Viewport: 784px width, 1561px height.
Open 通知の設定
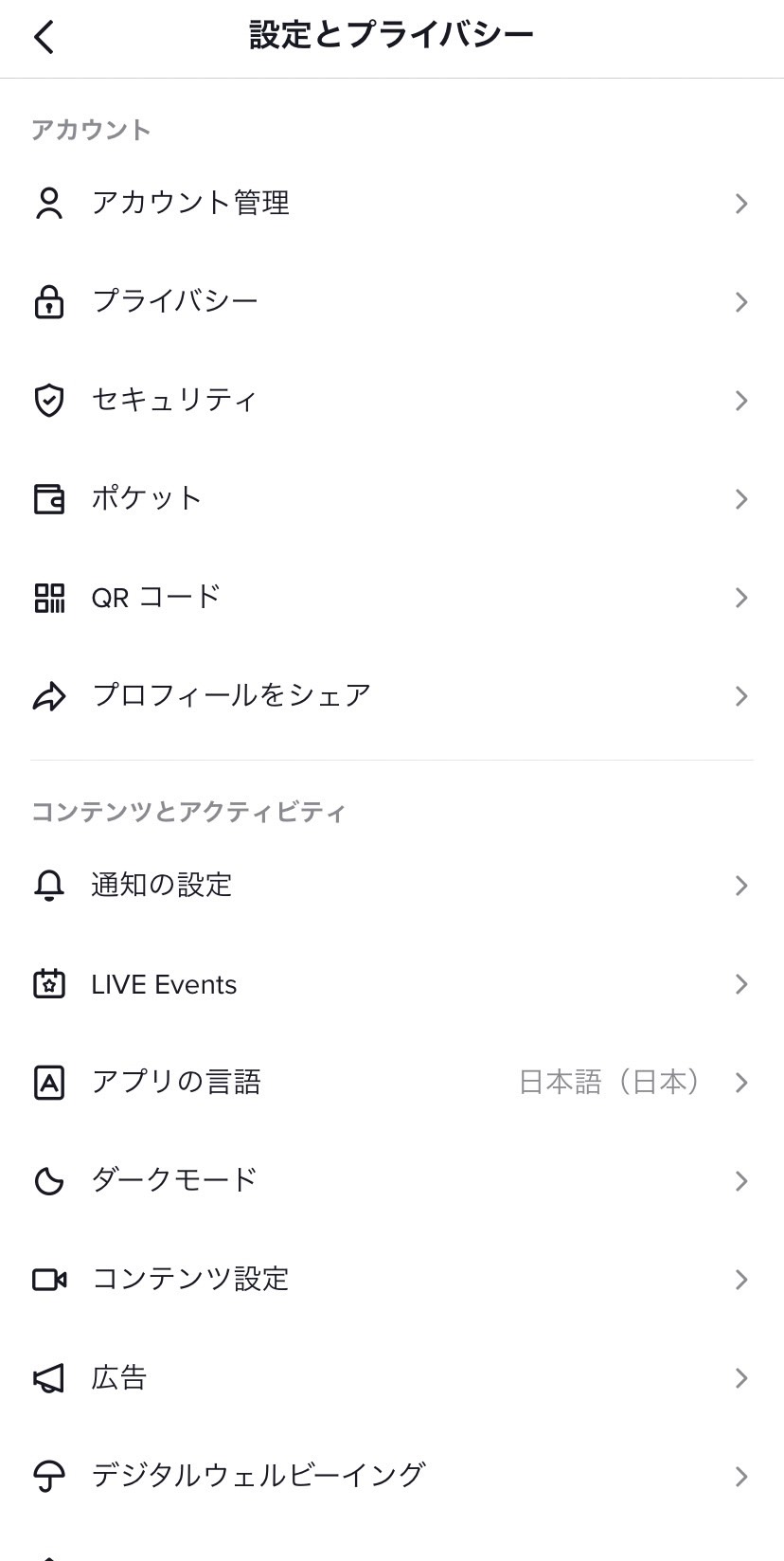[392, 885]
